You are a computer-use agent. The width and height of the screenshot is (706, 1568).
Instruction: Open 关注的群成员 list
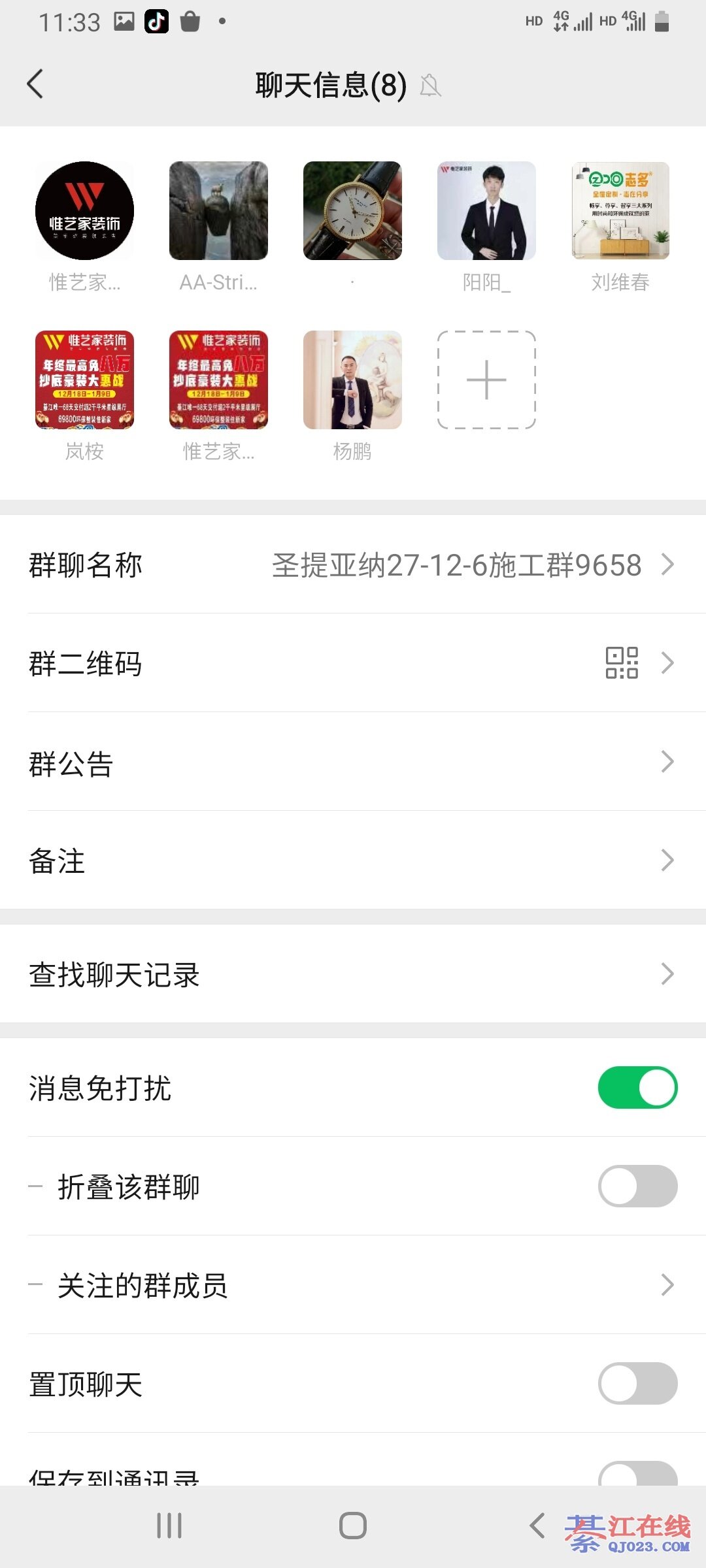click(353, 1285)
